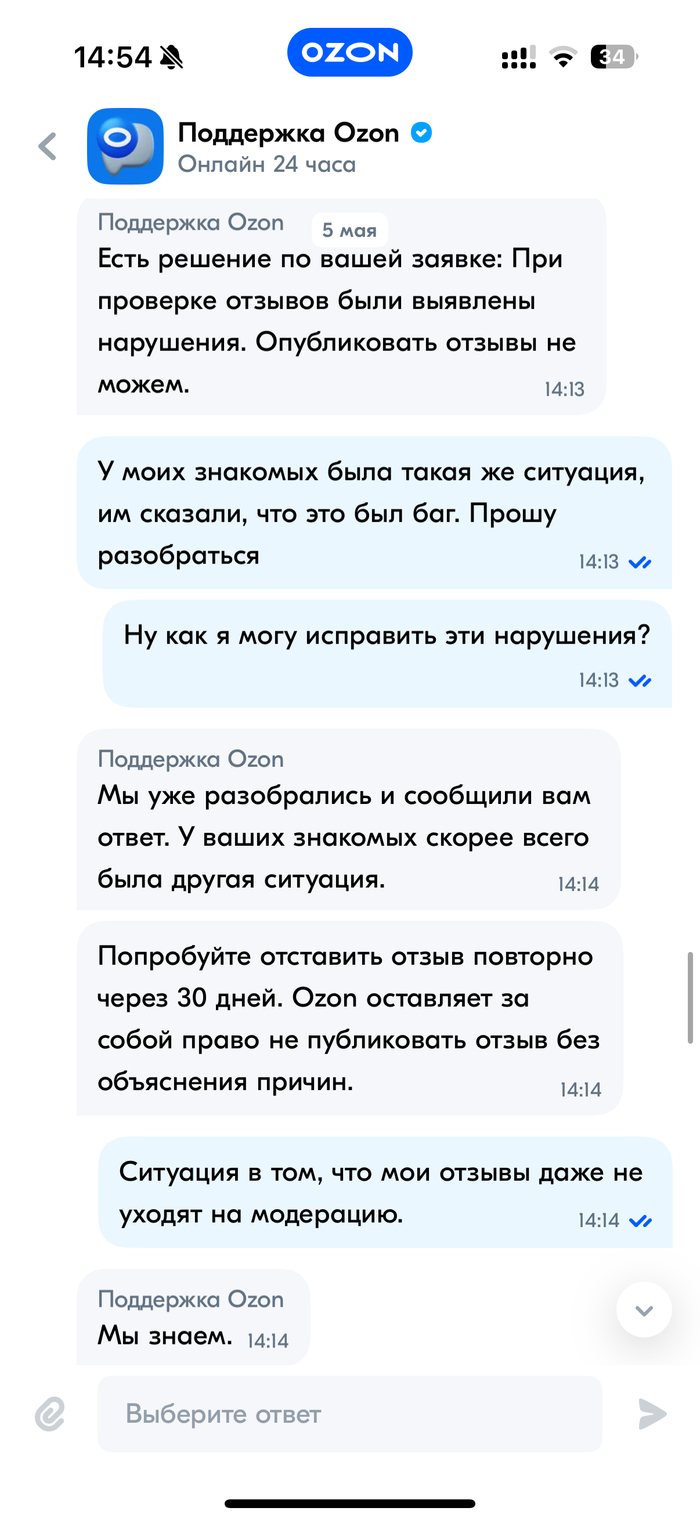The width and height of the screenshot is (700, 1522).
Task: Tap the send message arrow
Action: click(x=652, y=1414)
